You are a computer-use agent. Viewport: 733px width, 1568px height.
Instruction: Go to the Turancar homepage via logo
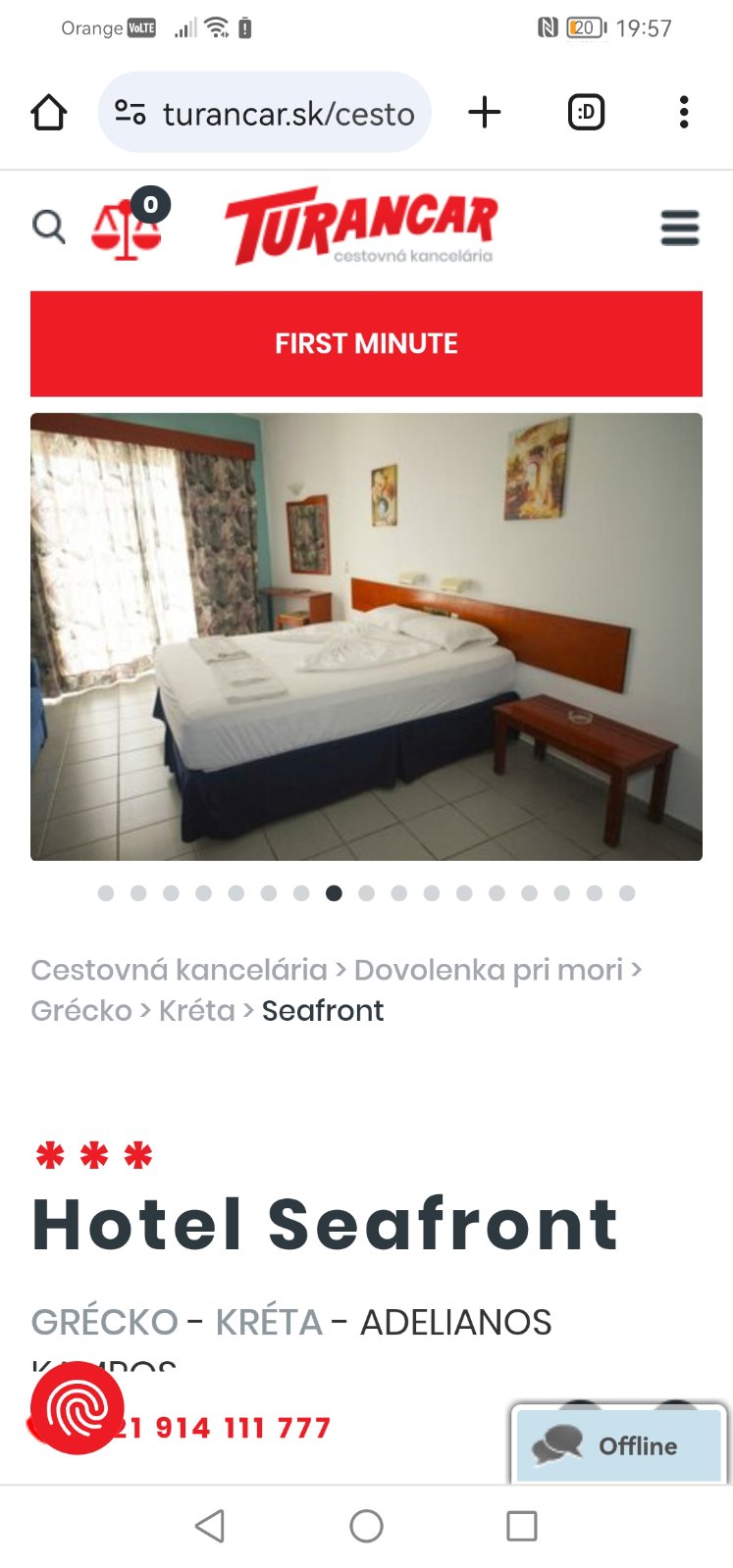point(361,226)
